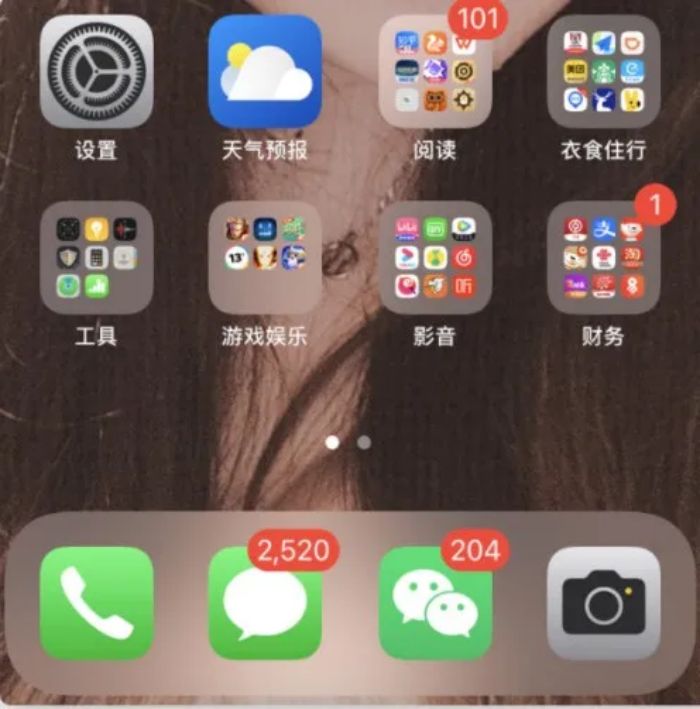
Task: Open the 影音 media folder
Action: (435, 258)
